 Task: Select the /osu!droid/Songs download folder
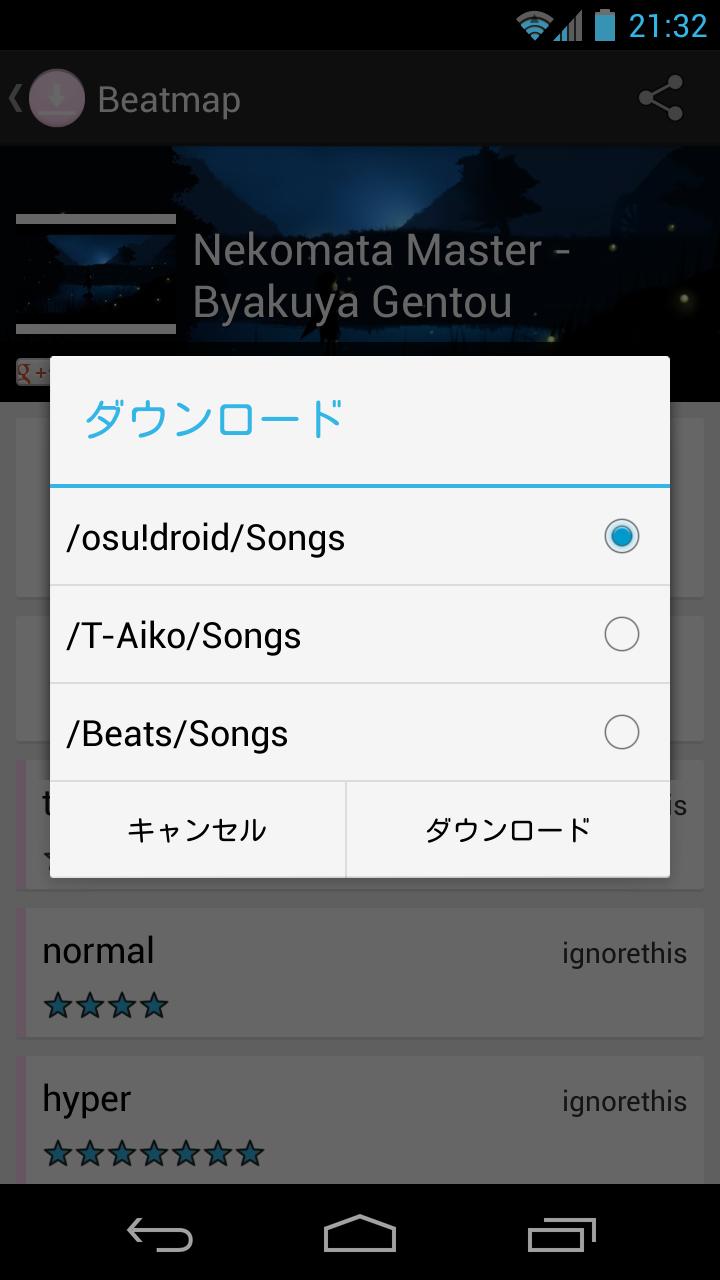click(x=358, y=537)
